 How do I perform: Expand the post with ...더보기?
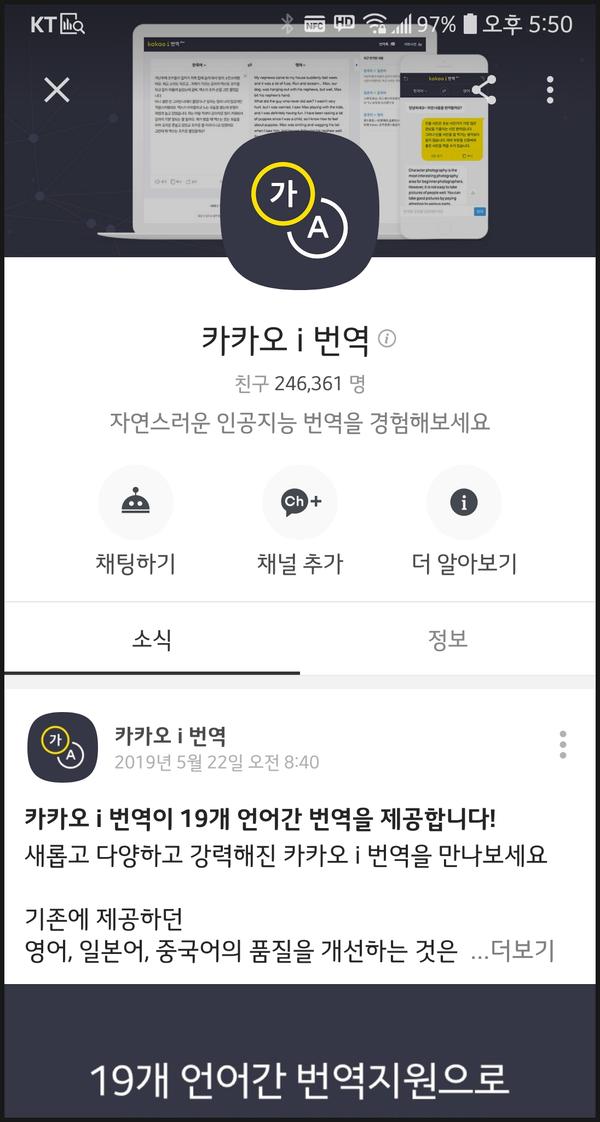click(512, 949)
